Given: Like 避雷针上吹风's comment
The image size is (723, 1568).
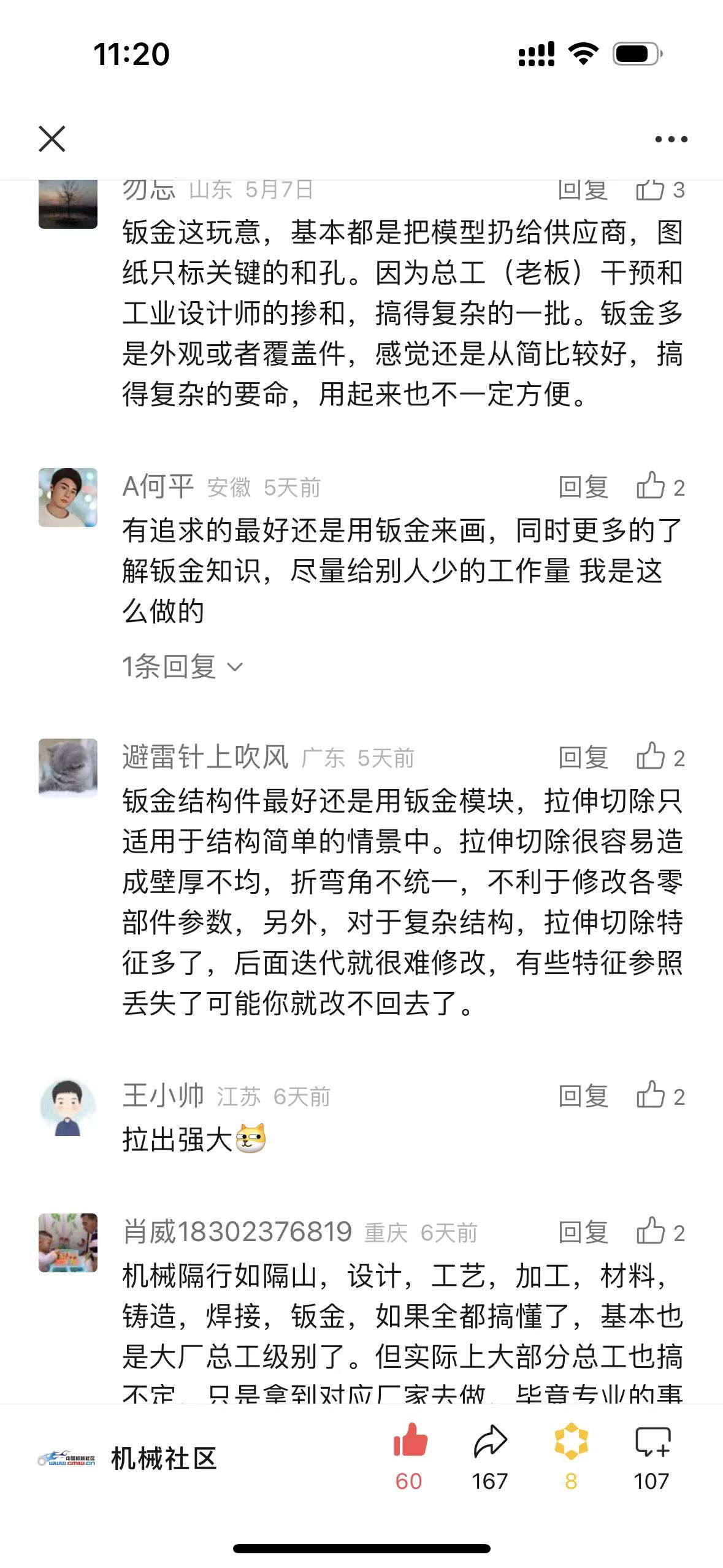Looking at the screenshot, I should [659, 757].
